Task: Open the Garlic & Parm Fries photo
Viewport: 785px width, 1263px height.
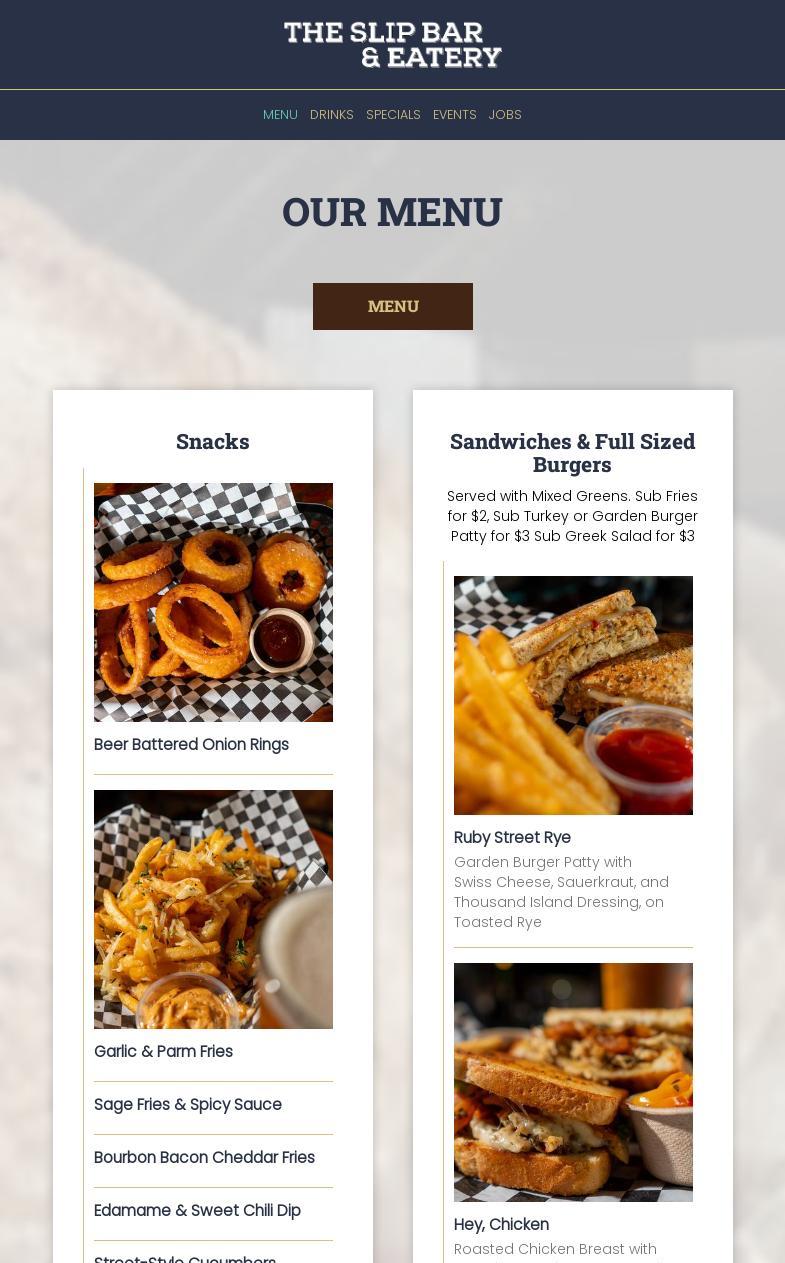Action: pos(213,909)
